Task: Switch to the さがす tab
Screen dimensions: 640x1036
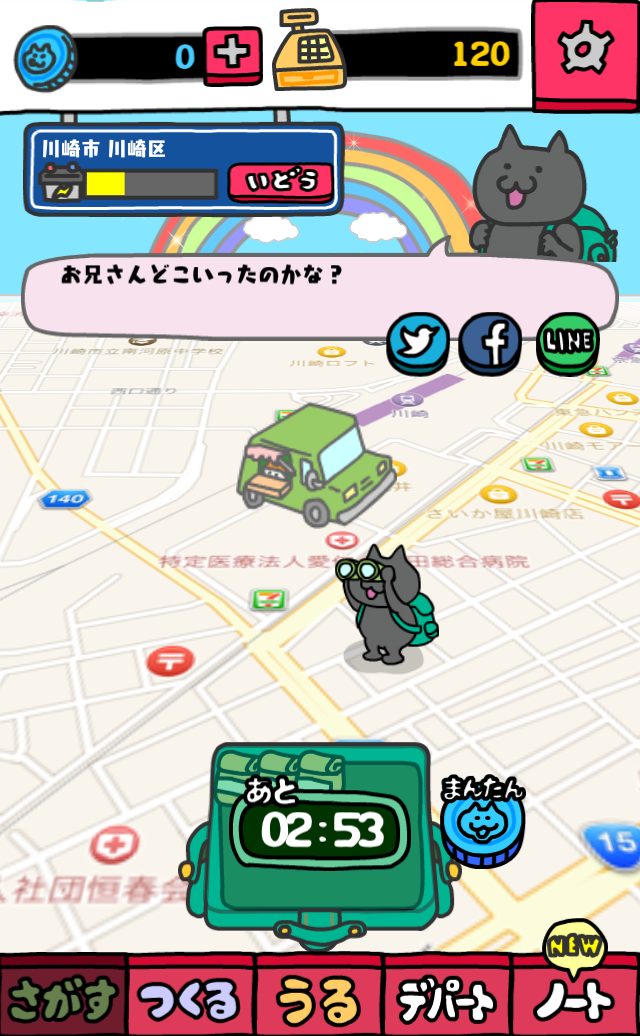Action: [63, 996]
